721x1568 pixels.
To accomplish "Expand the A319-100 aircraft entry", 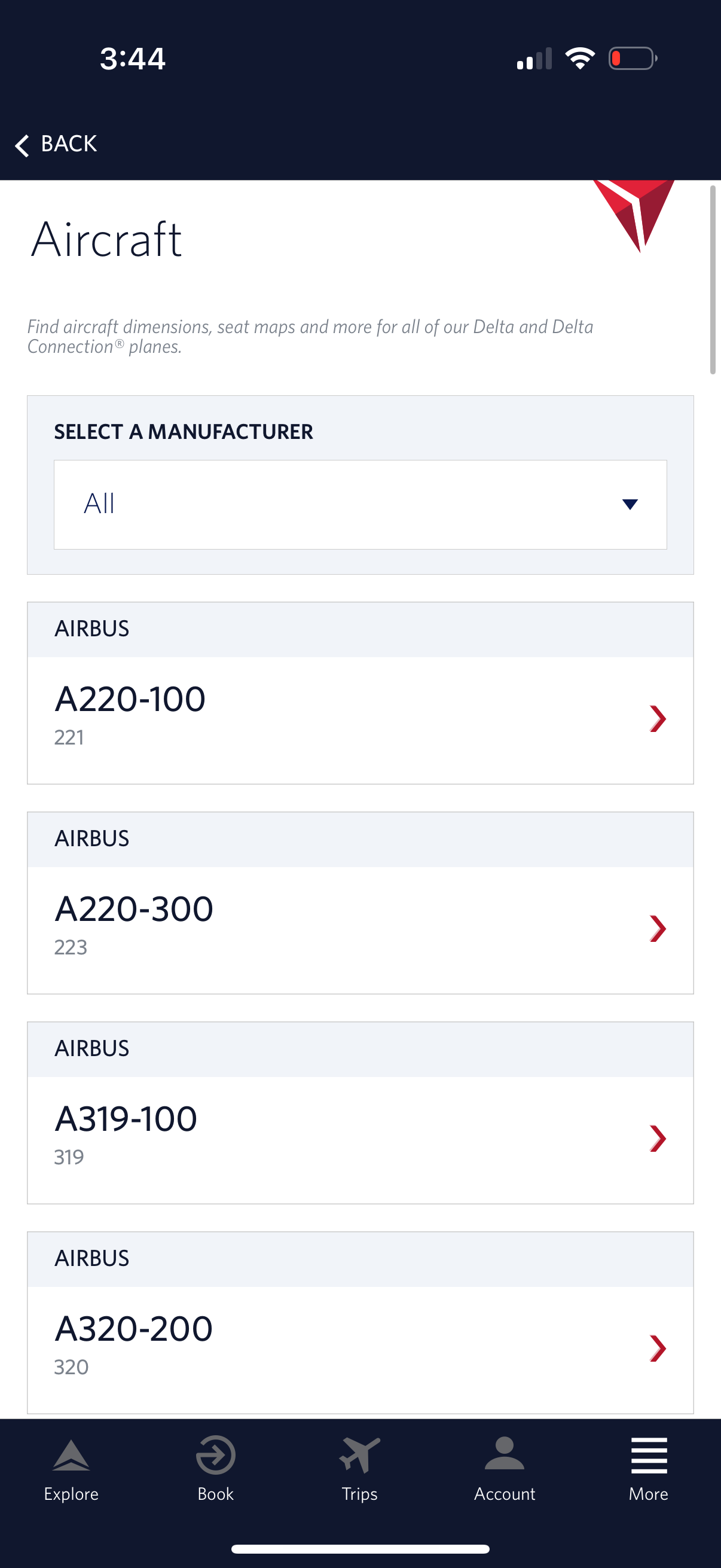I will pyautogui.click(x=360, y=1138).
